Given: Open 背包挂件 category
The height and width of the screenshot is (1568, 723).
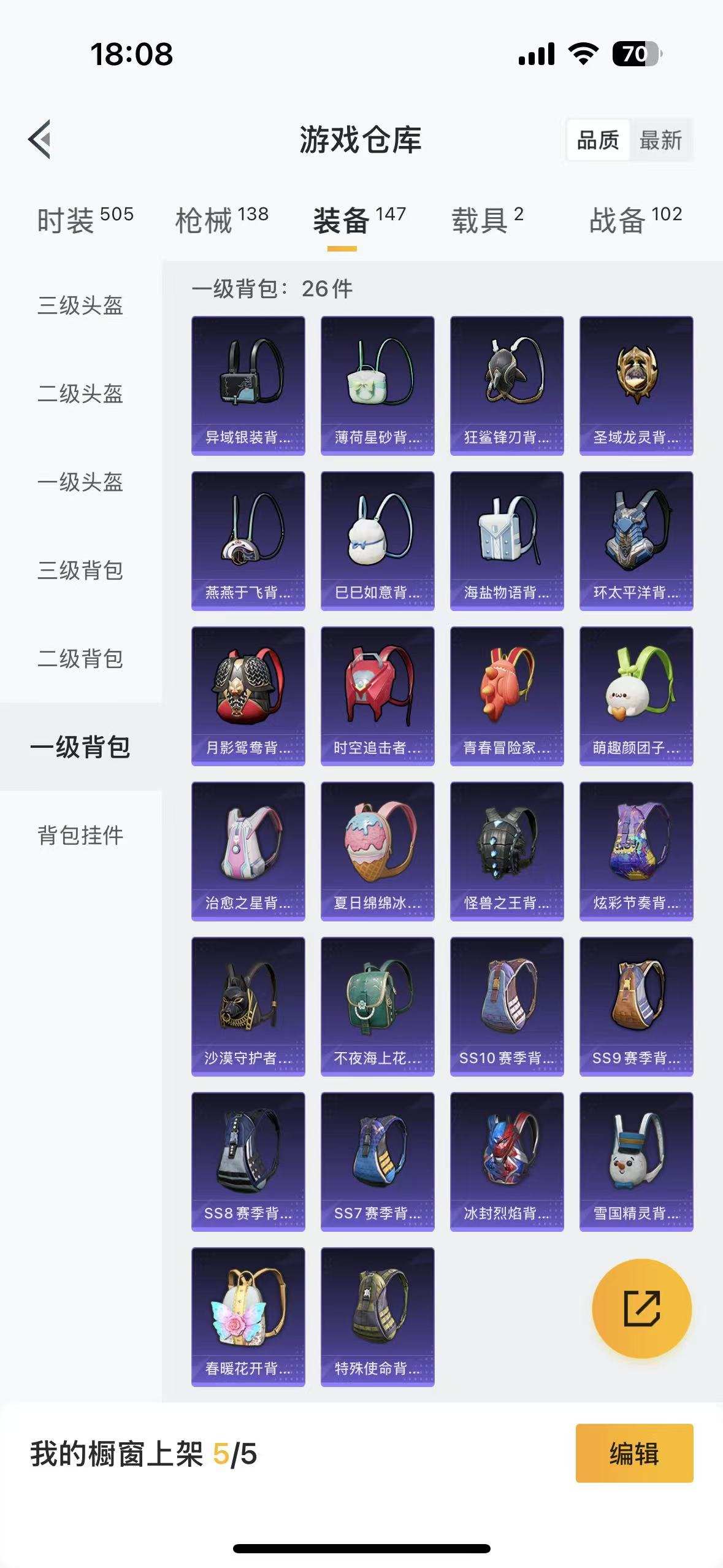Looking at the screenshot, I should tap(81, 836).
